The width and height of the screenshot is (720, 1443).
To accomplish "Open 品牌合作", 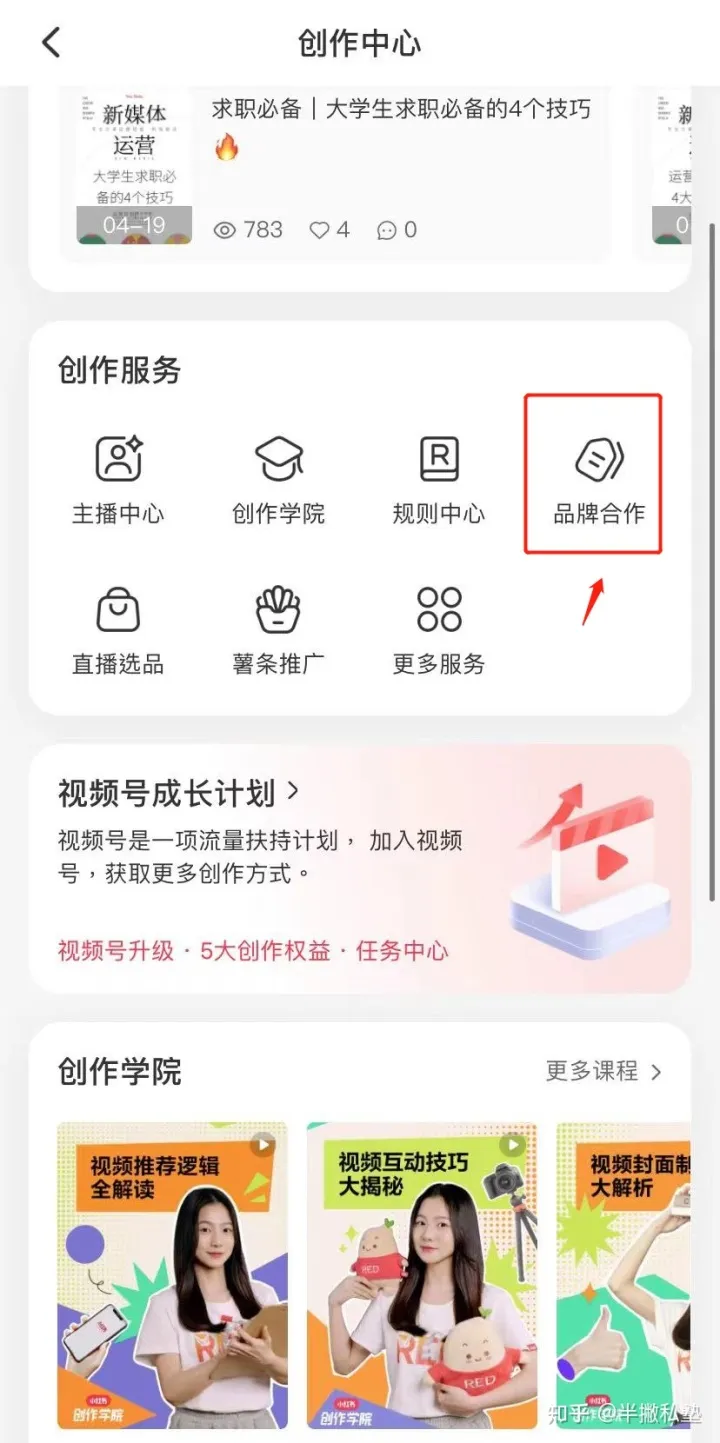I will pos(599,480).
